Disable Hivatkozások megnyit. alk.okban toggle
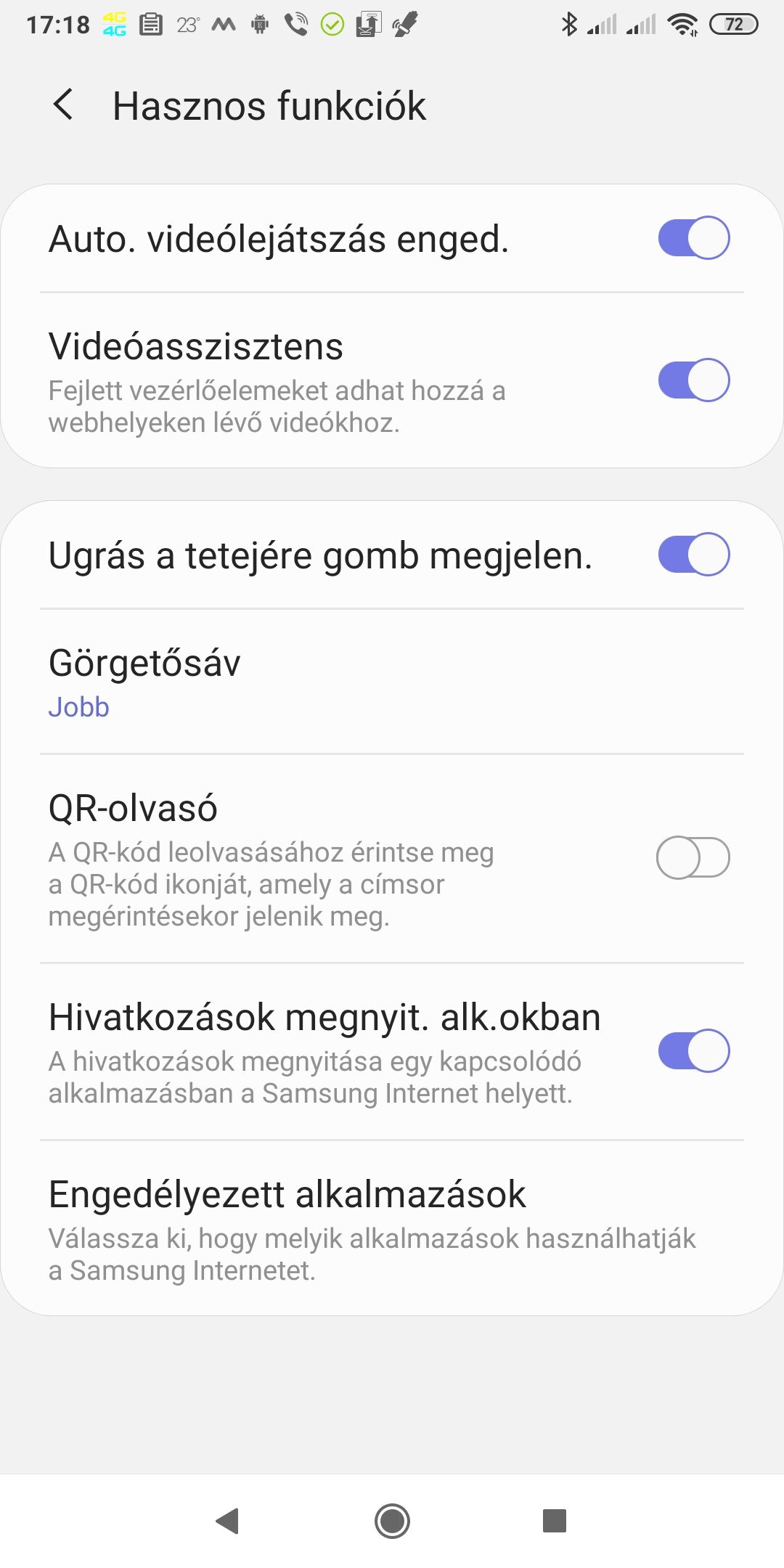 (x=693, y=1050)
